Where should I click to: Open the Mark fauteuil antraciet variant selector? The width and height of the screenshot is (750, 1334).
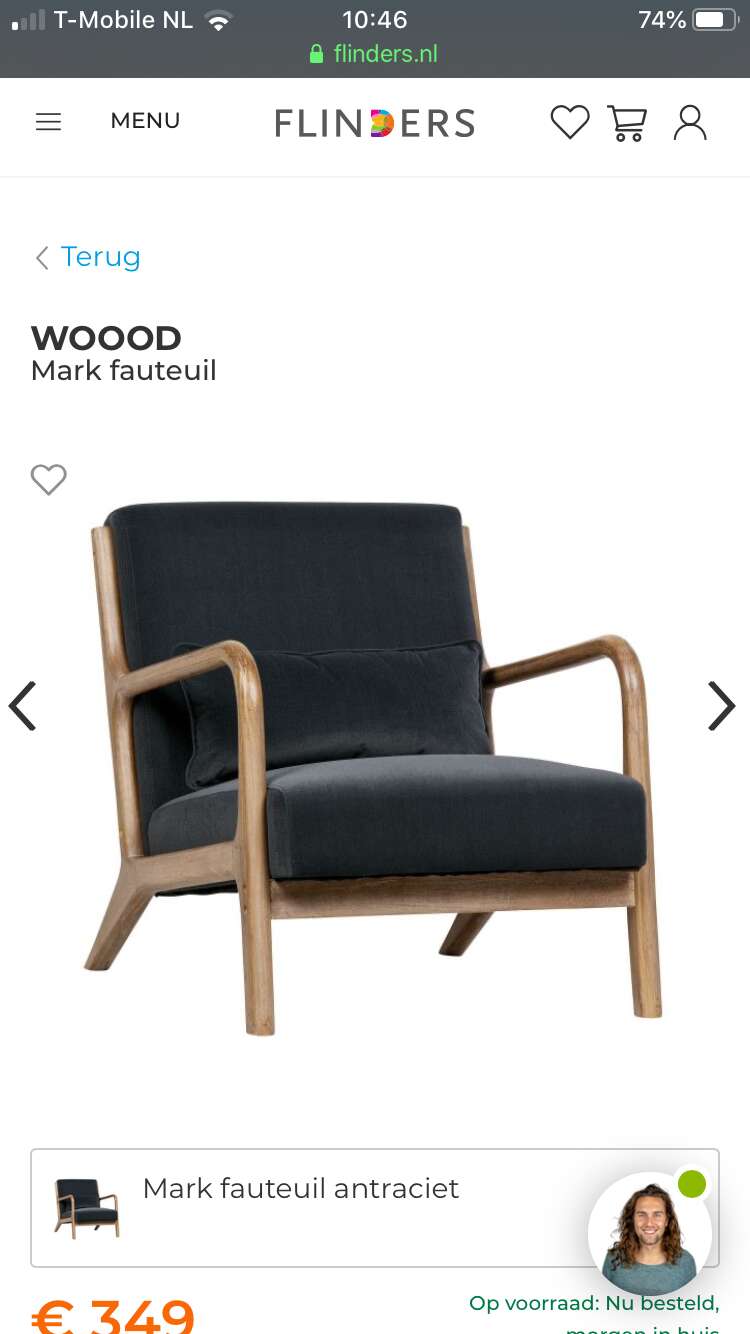(375, 1208)
